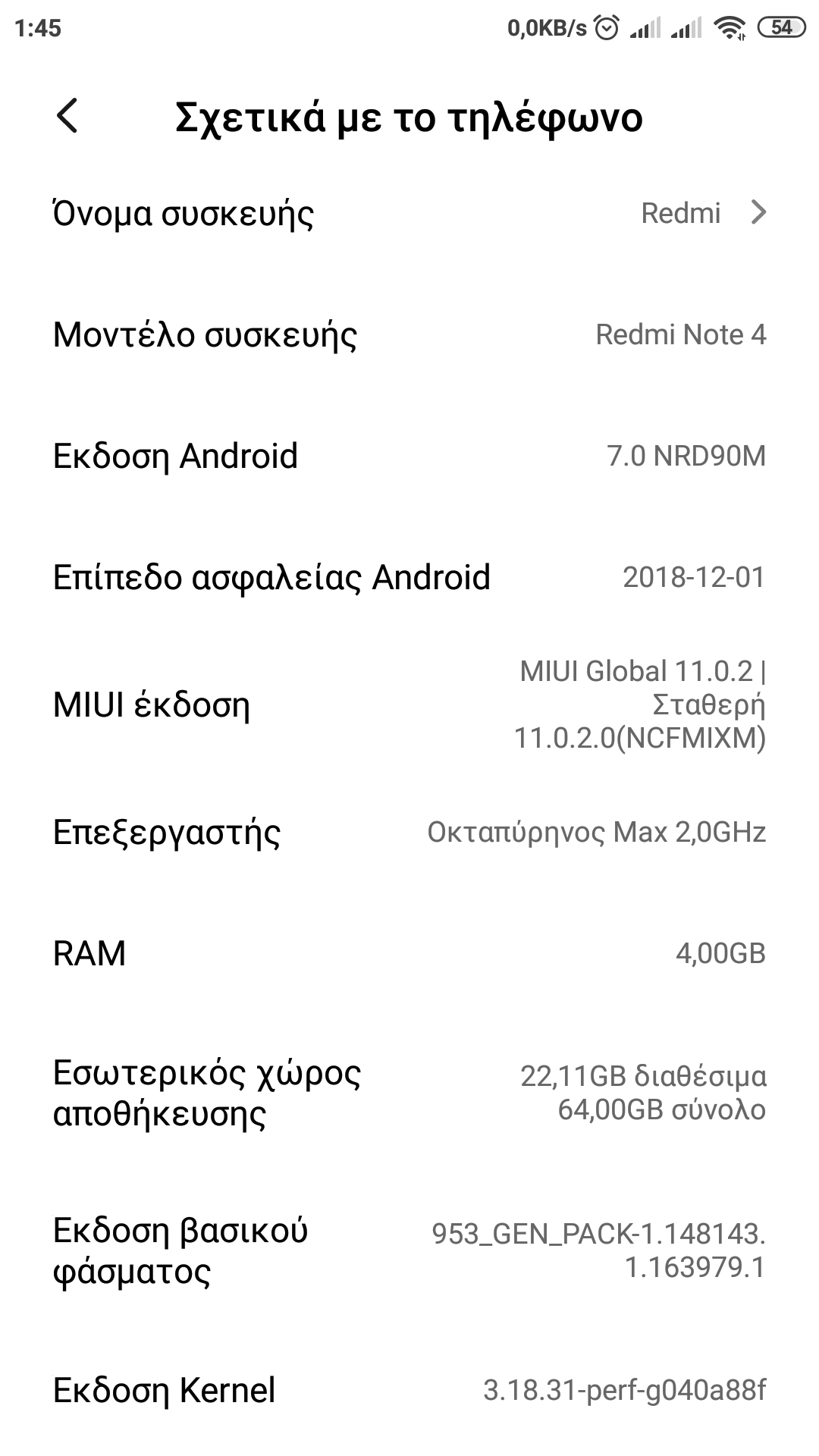Open the Όνομα συσκευής row
This screenshot has height=1456, width=819.
pyautogui.click(x=409, y=213)
